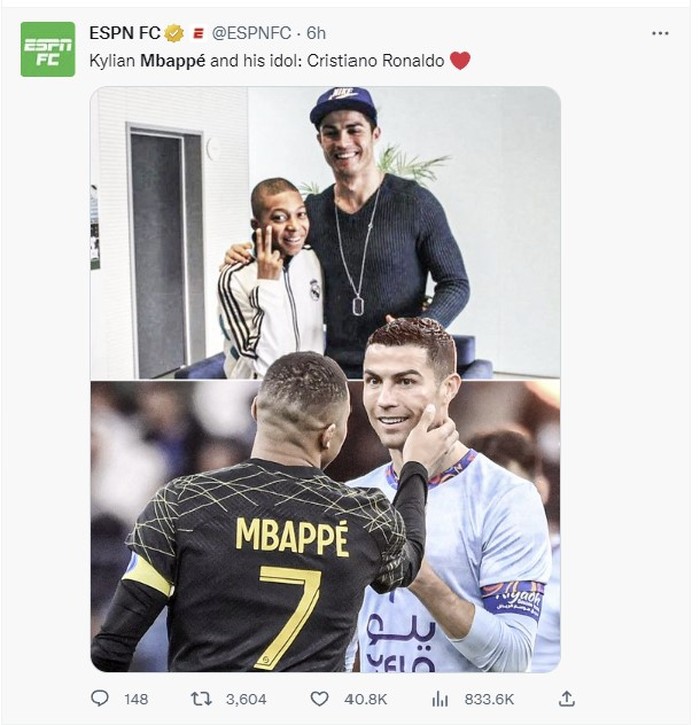Viewport: 700px width, 725px height.
Task: Like the Mbappé and Ronaldo tweet
Action: (319, 698)
